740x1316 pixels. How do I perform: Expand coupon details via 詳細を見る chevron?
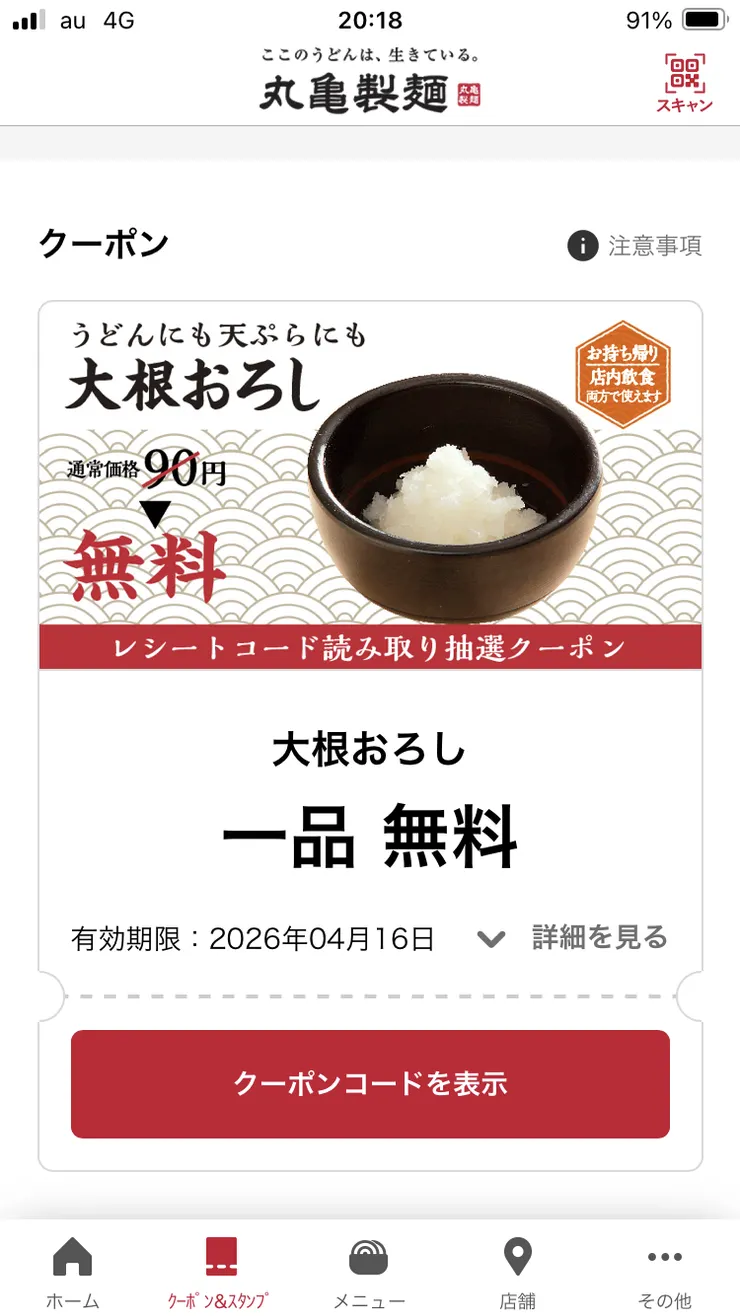[490, 939]
